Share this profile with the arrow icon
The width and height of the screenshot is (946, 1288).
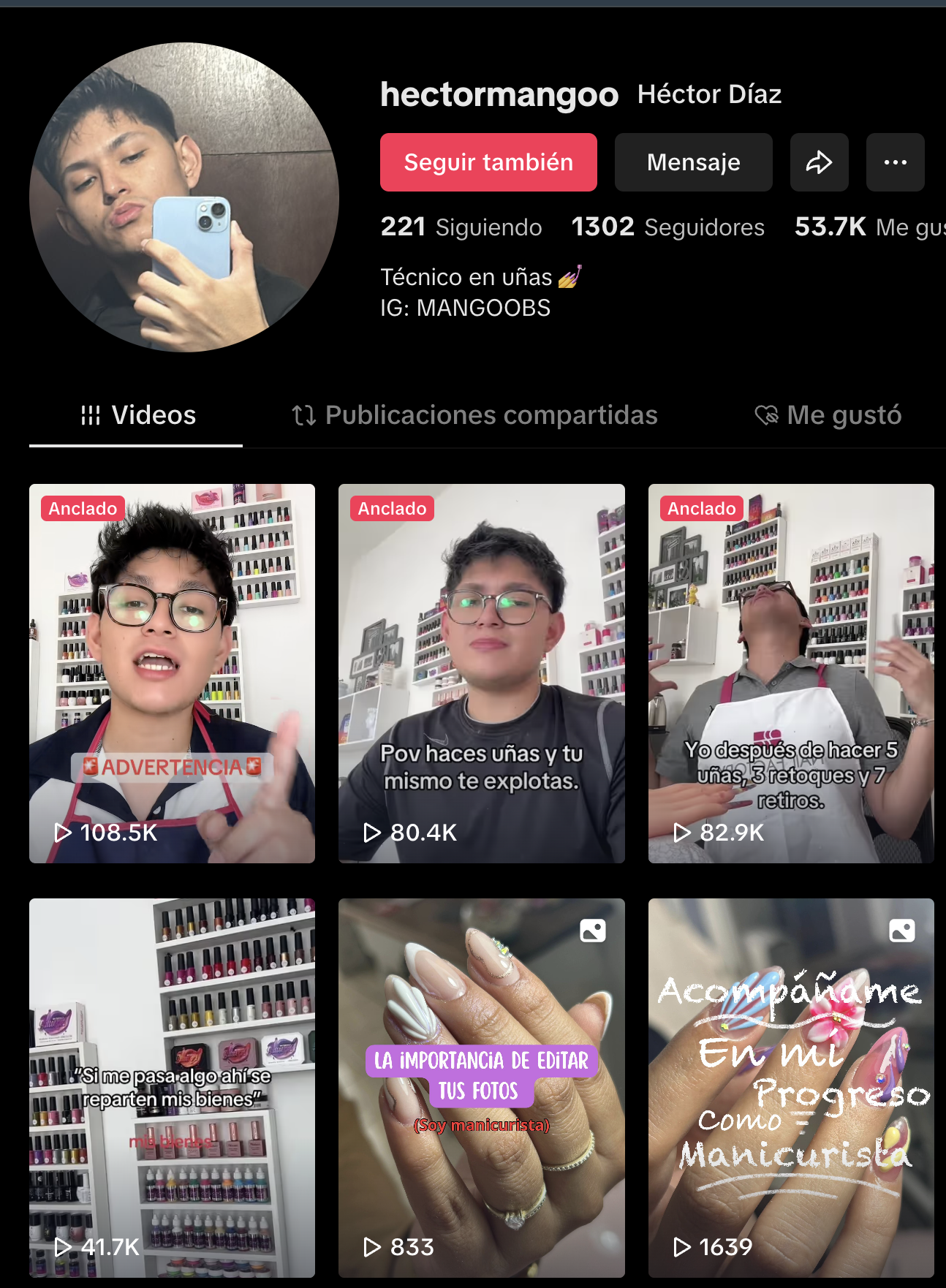coord(819,162)
